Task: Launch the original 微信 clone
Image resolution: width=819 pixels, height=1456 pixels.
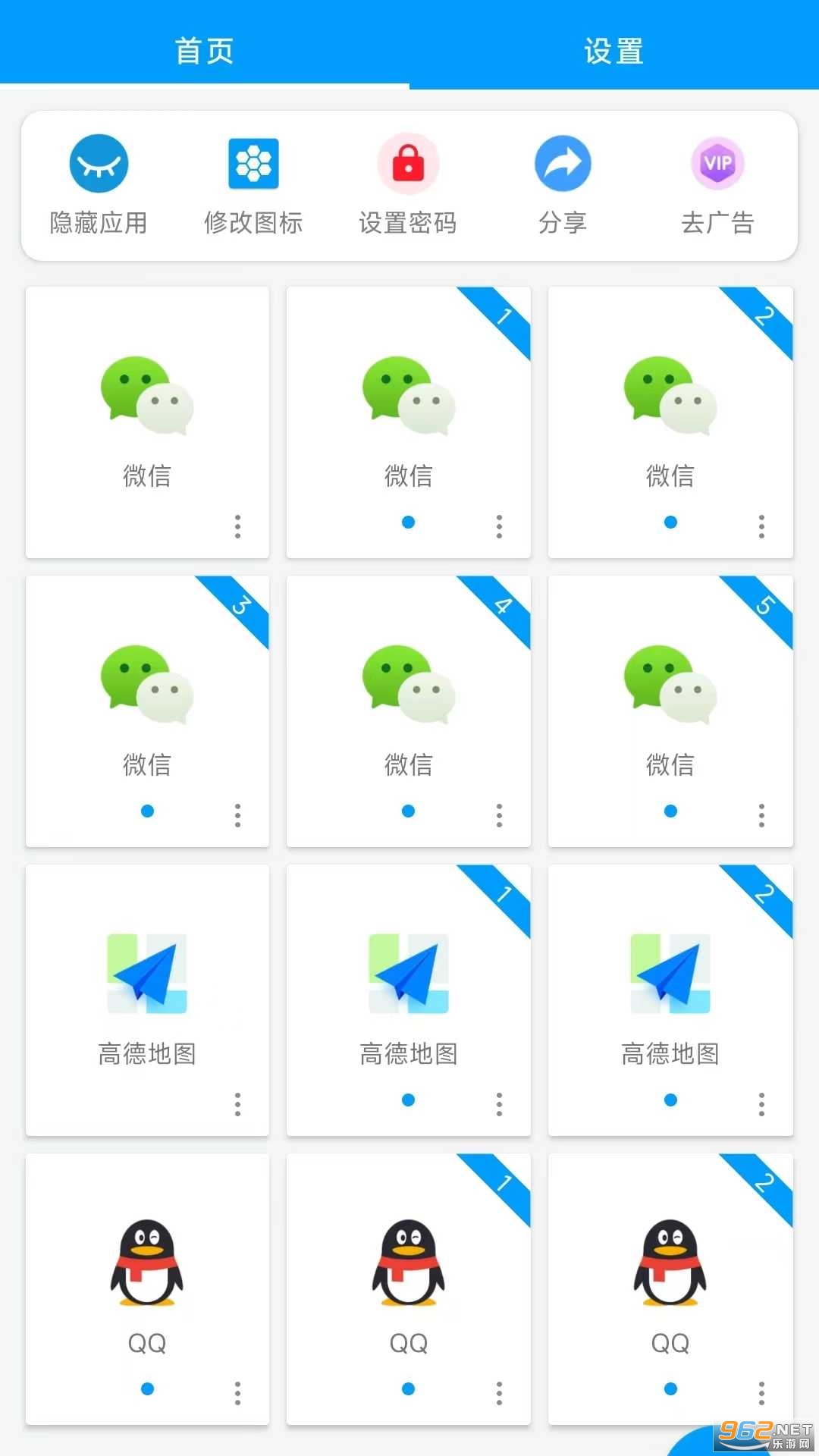Action: pyautogui.click(x=147, y=402)
